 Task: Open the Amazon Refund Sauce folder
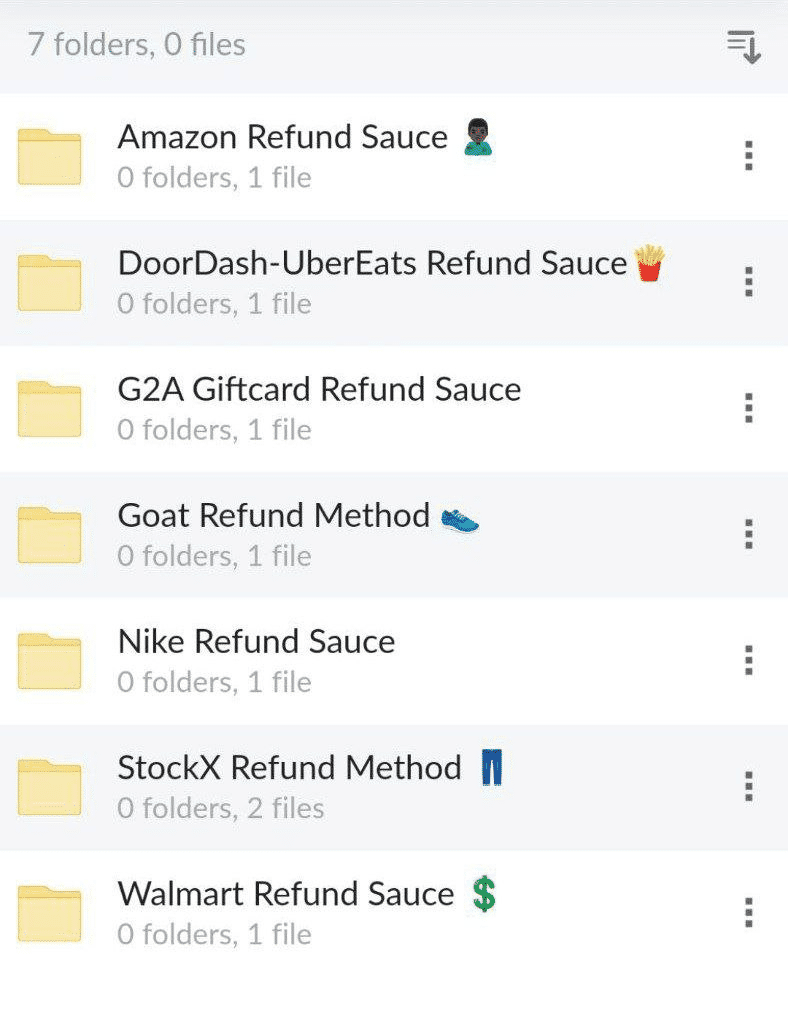(x=282, y=155)
